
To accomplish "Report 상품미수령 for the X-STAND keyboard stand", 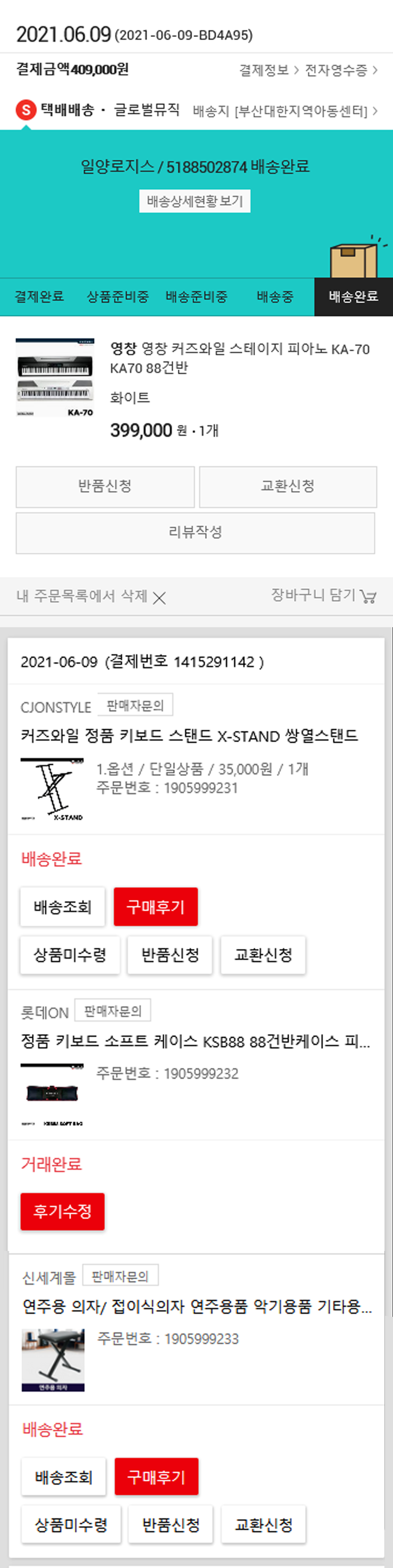I will (x=70, y=955).
